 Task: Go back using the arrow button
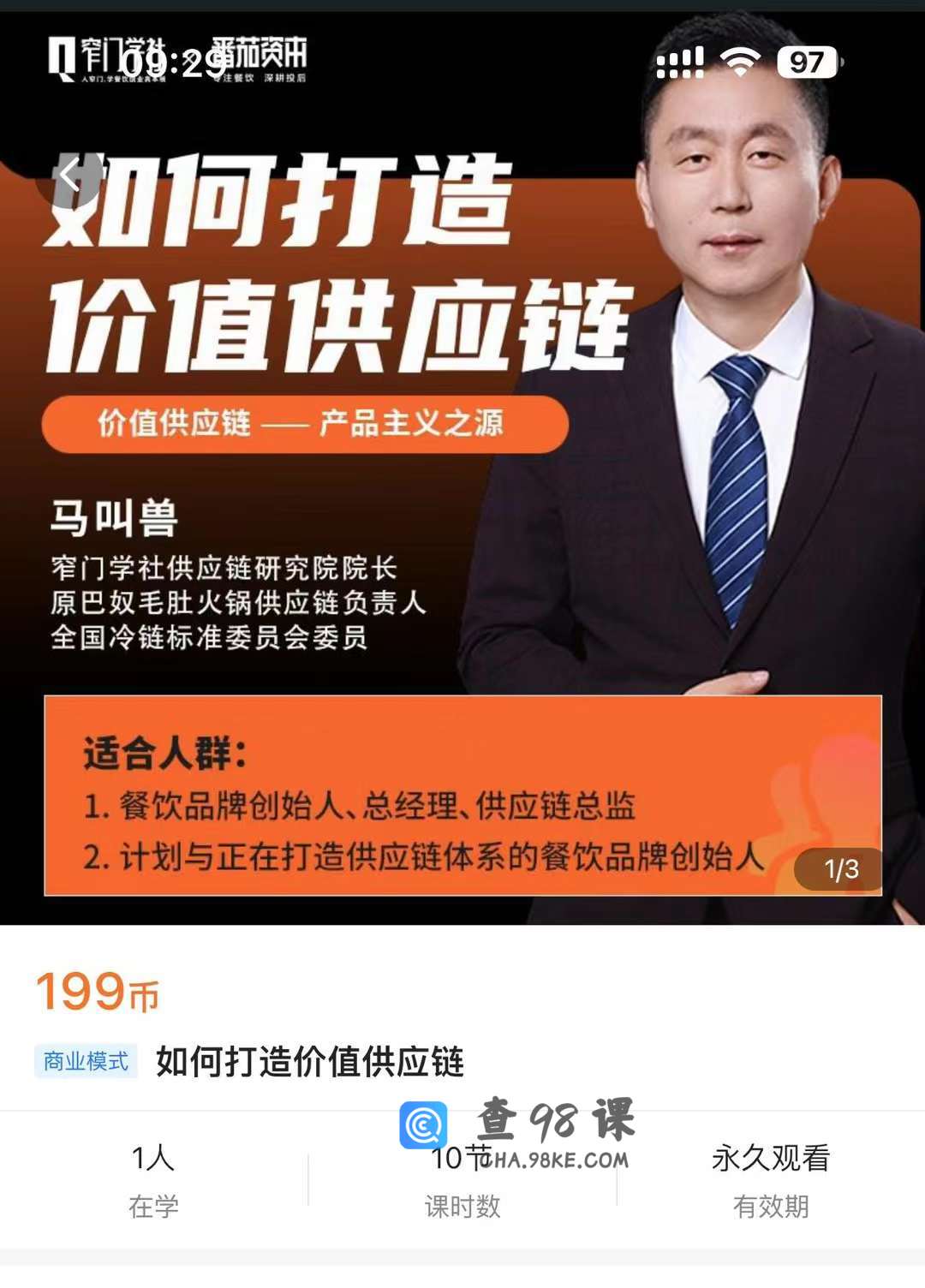click(70, 178)
